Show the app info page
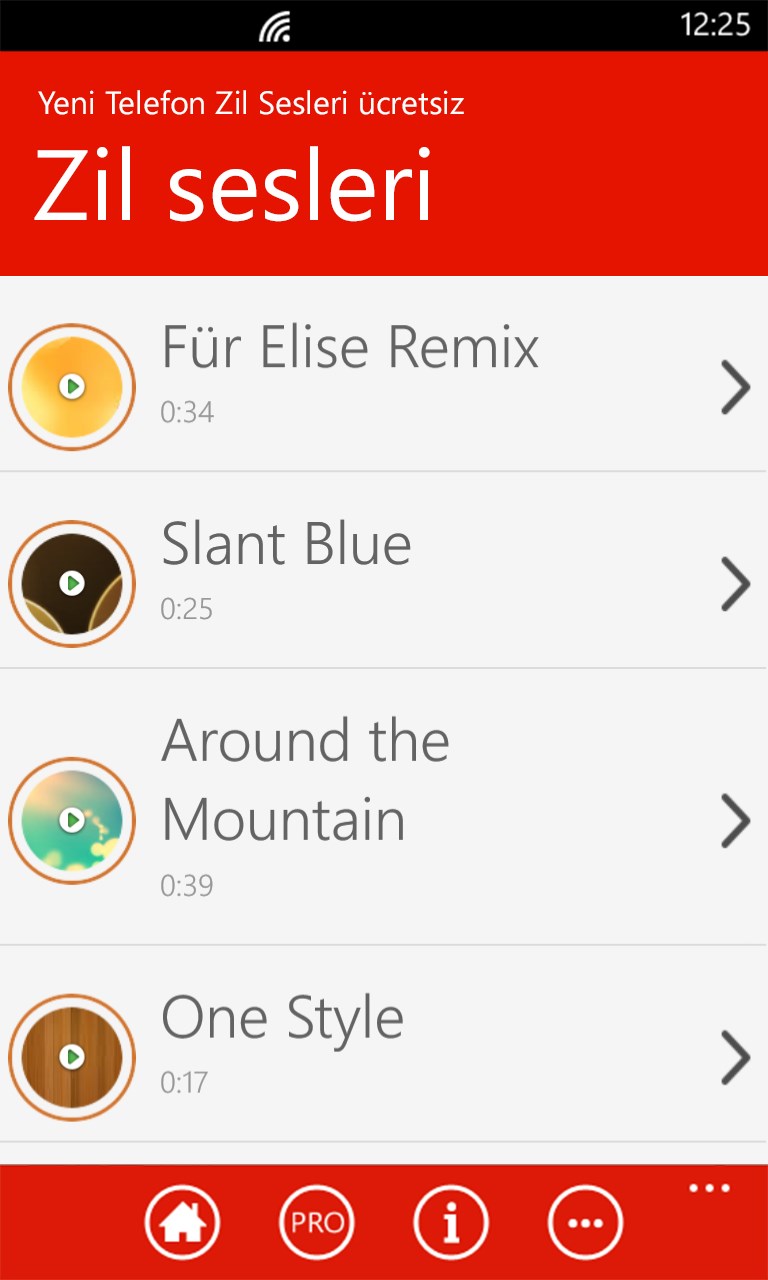 coord(451,1222)
